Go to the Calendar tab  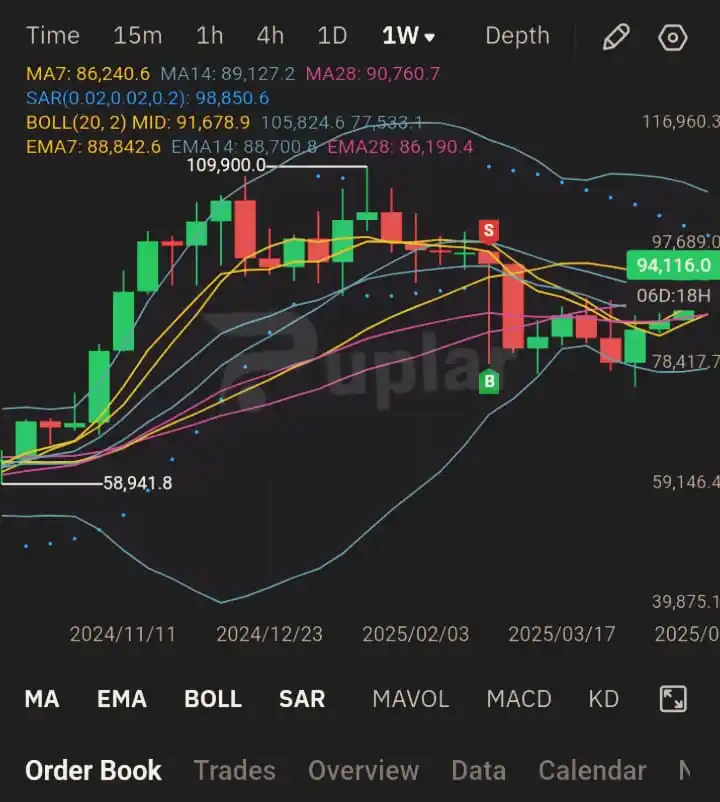tap(592, 770)
